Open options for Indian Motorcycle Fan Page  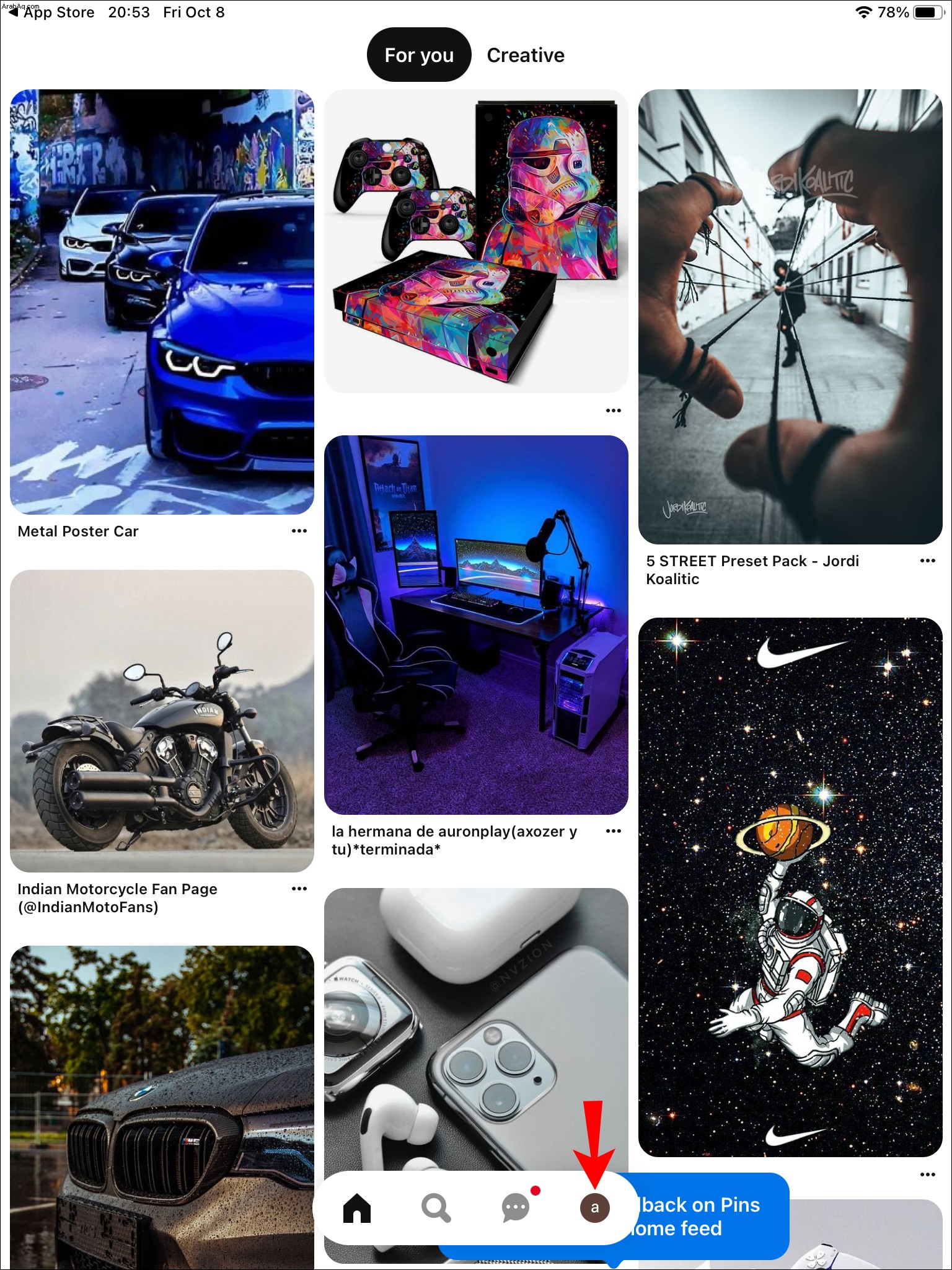tap(299, 889)
